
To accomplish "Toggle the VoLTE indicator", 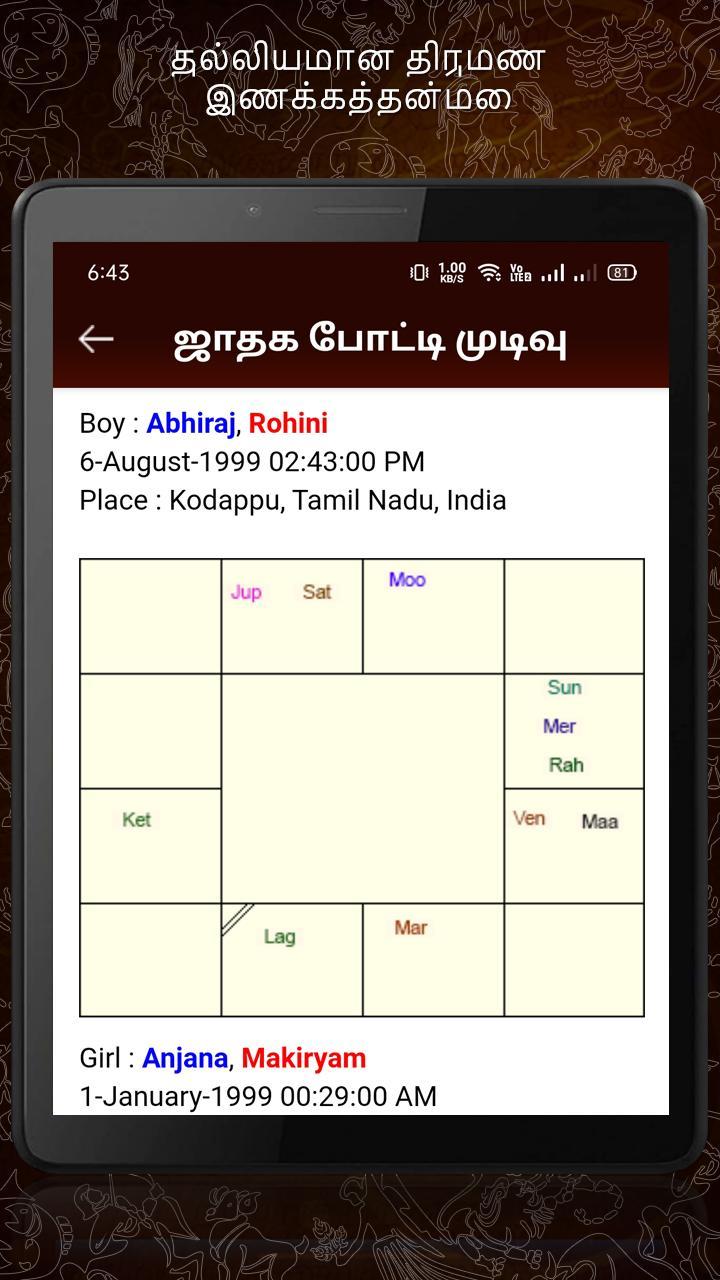I will (521, 271).
